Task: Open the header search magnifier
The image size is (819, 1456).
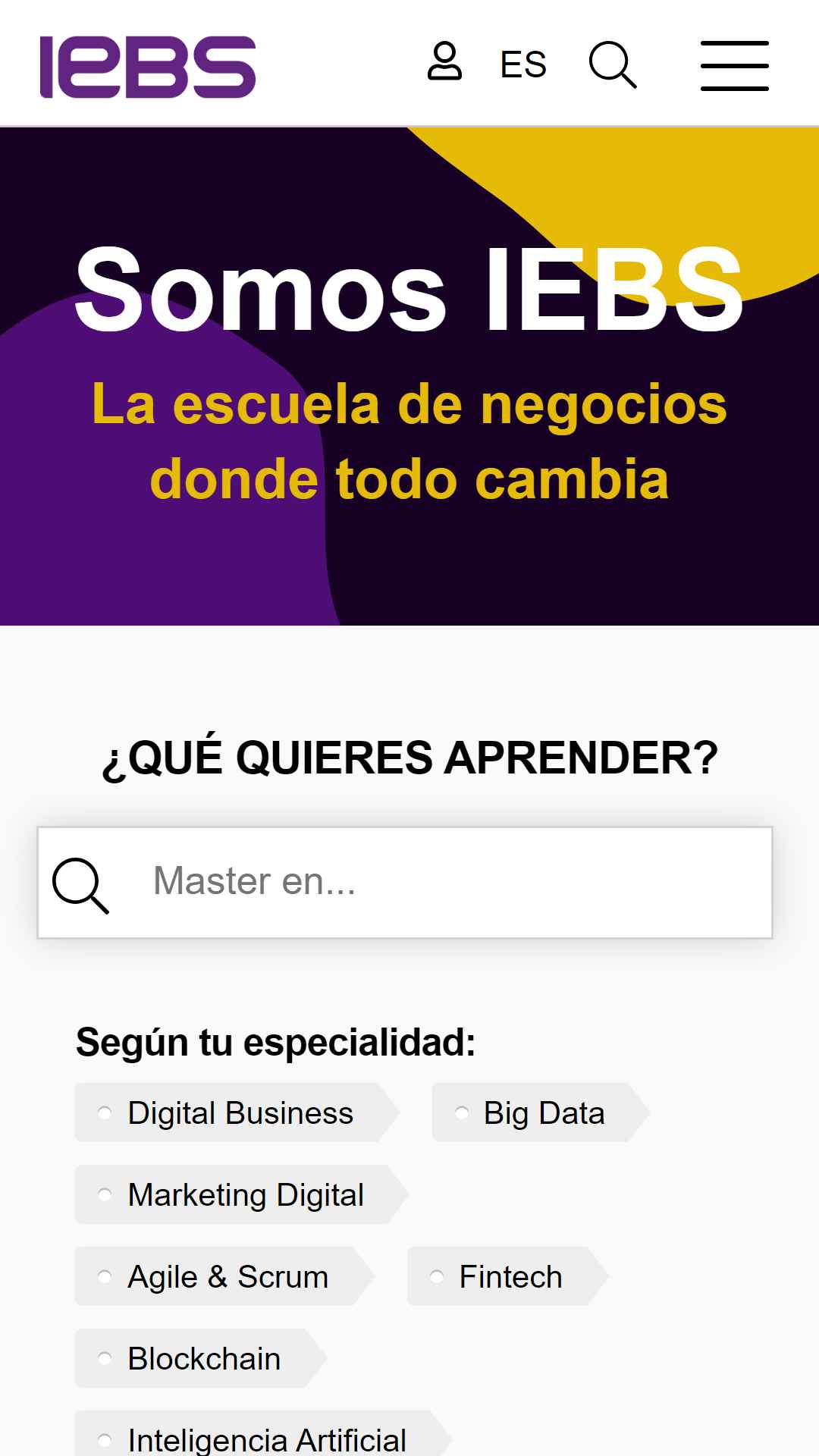Action: [613, 65]
